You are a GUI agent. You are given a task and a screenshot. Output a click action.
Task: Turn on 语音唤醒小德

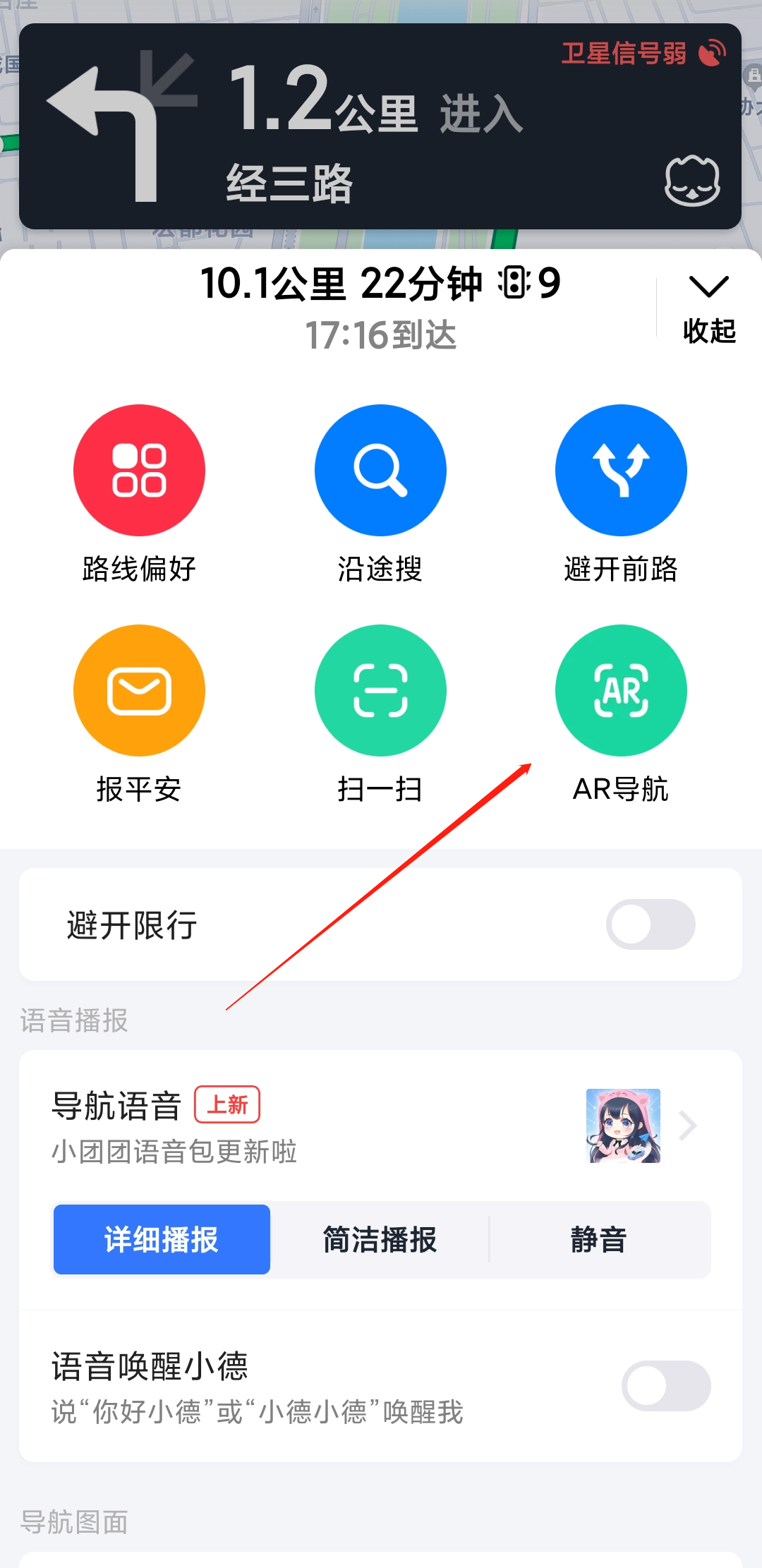click(x=665, y=1386)
